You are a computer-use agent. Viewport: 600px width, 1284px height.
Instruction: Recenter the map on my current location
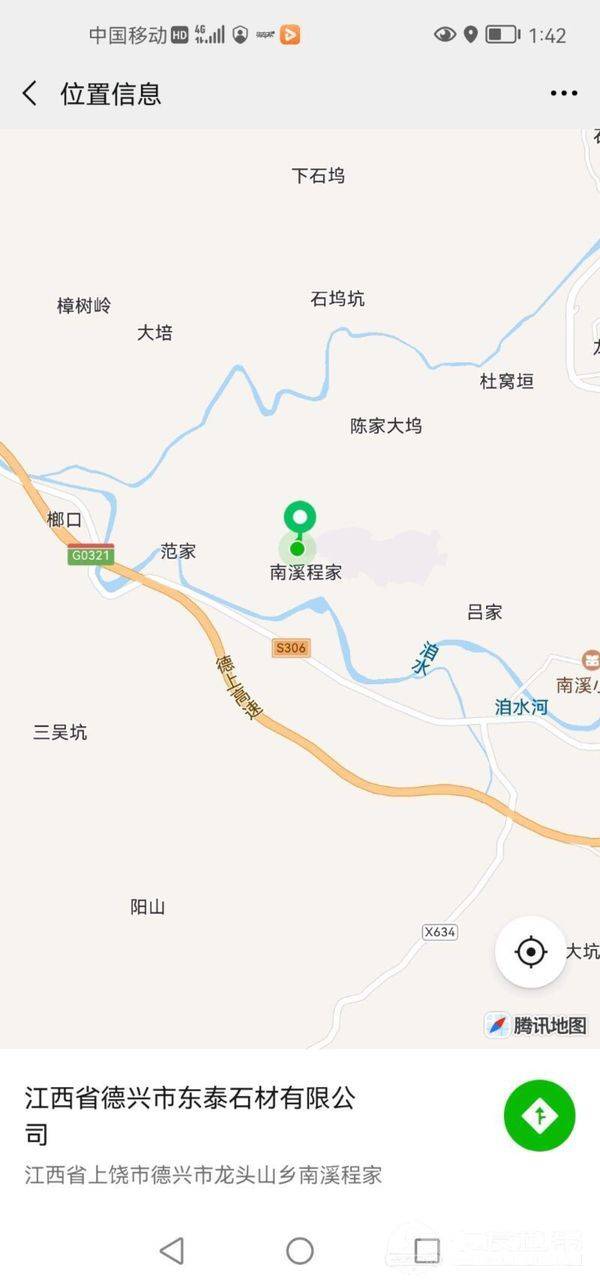(531, 952)
